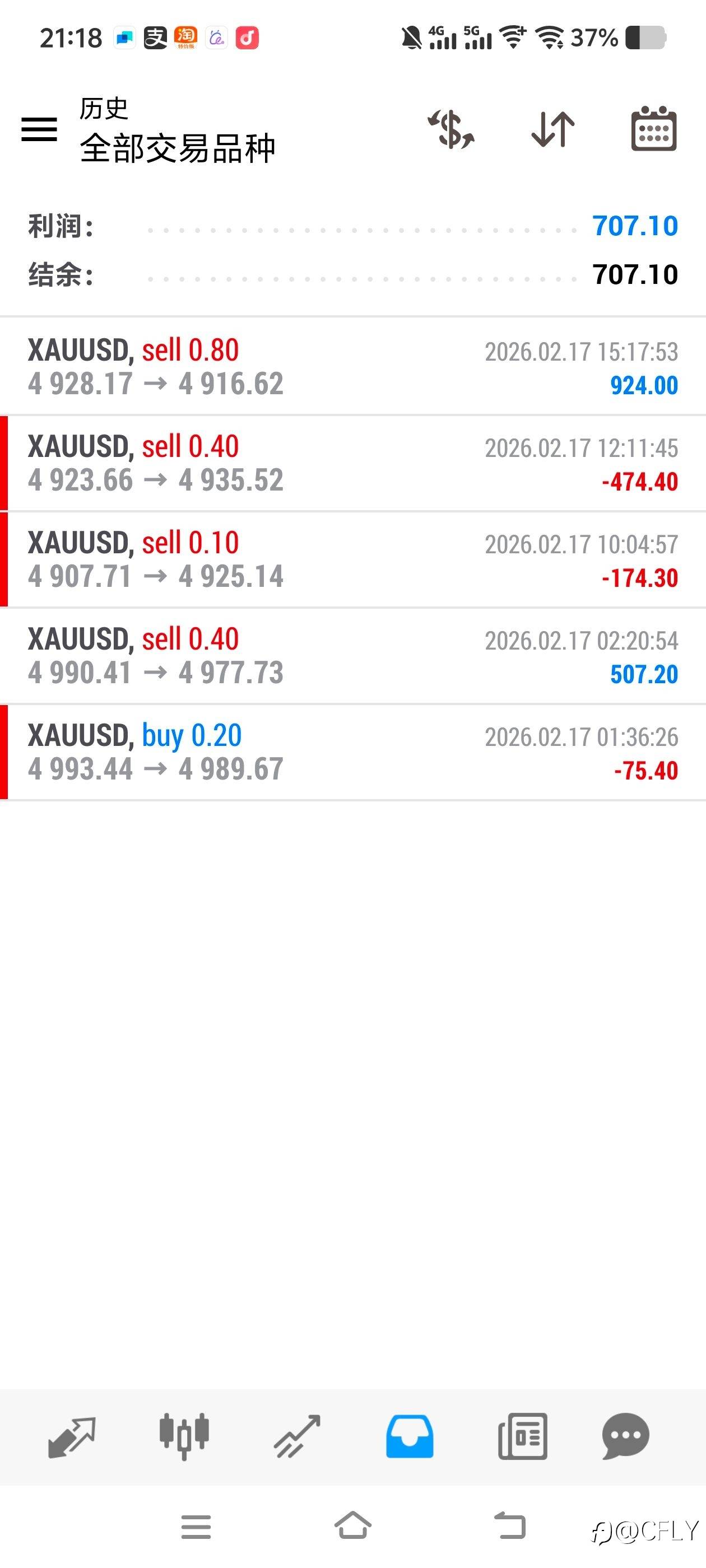Tap the system back button
The image size is (706, 1568).
(509, 1525)
